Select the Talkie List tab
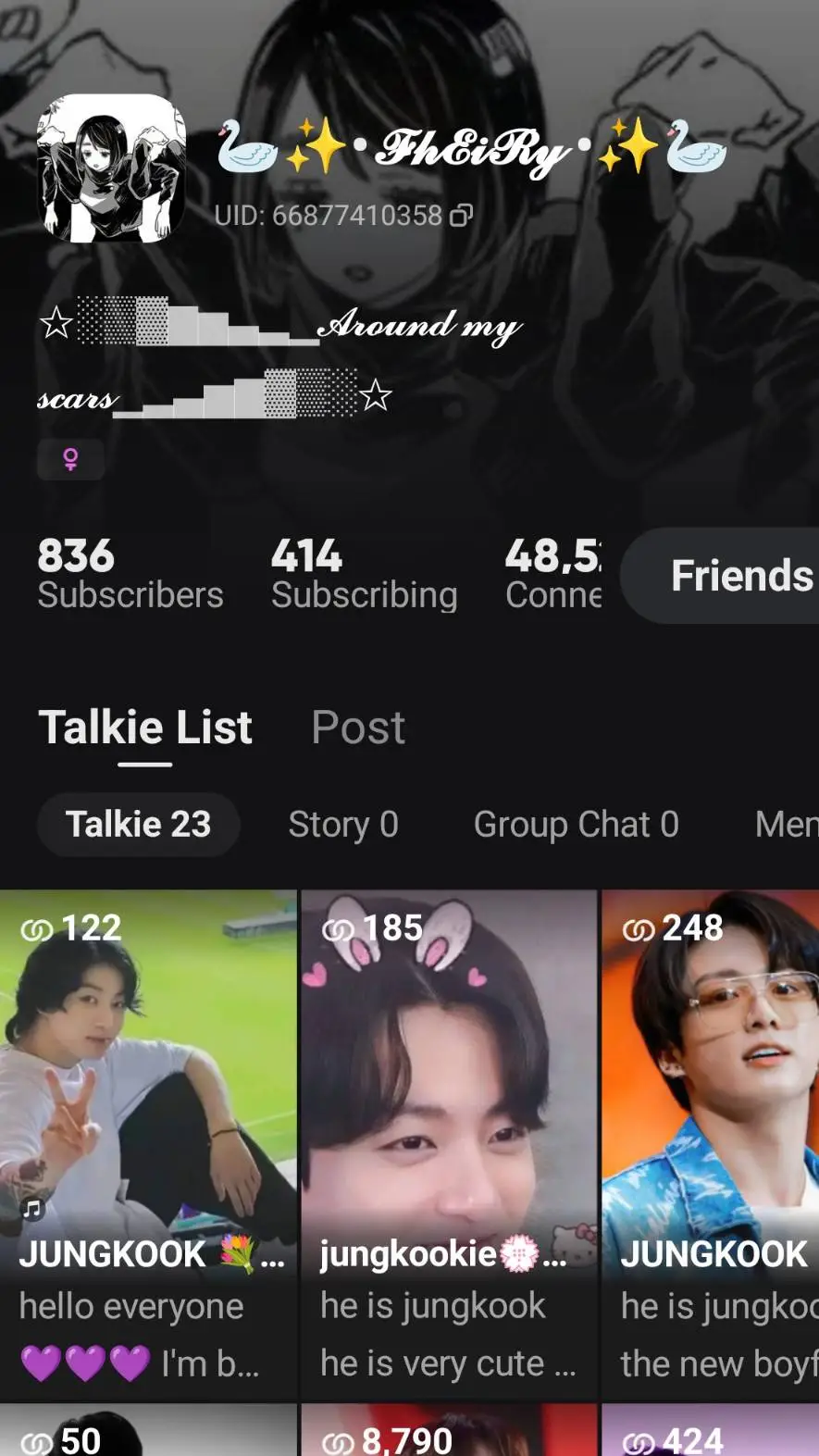Viewport: 819px width, 1456px height. (145, 728)
